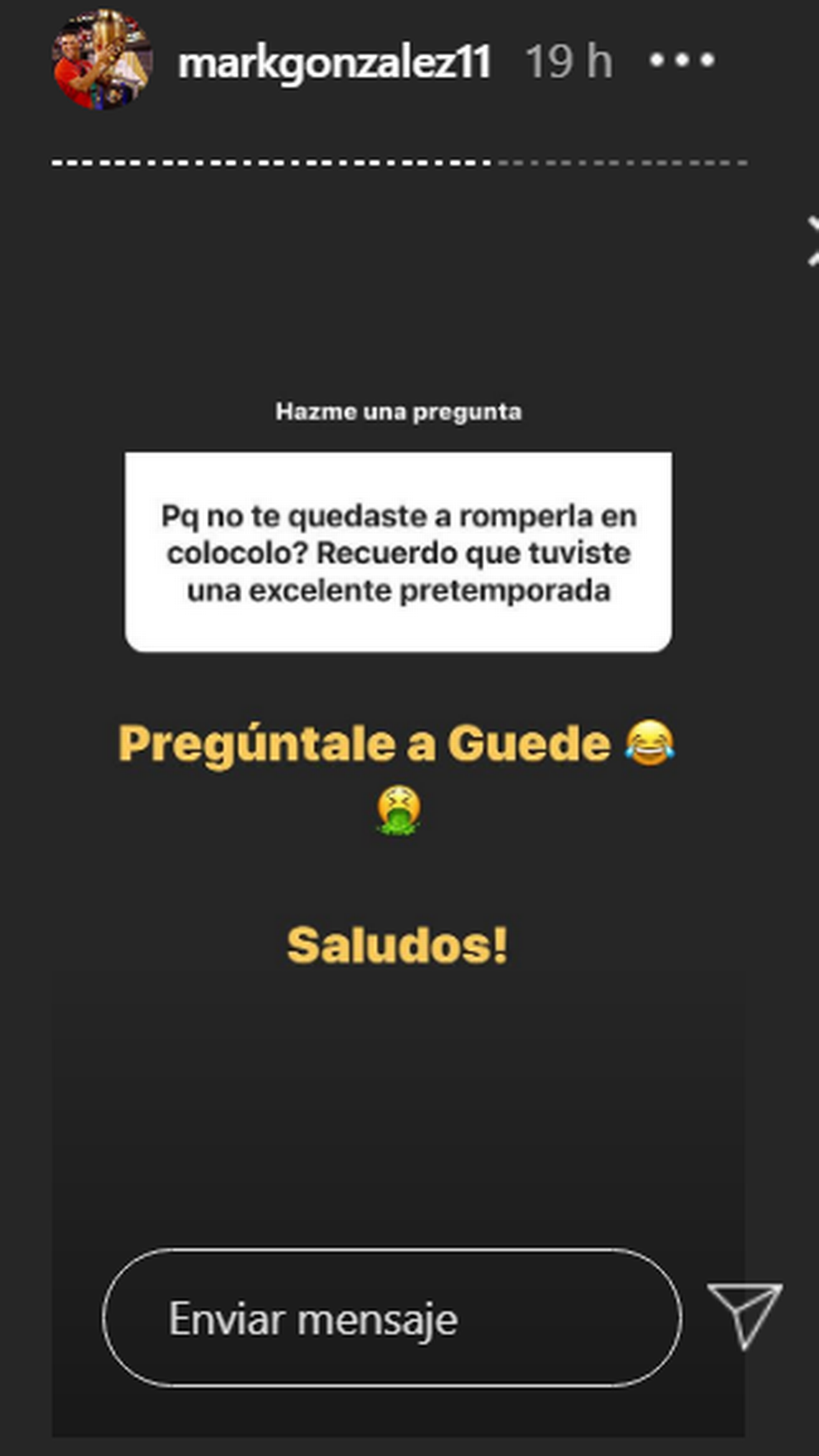The width and height of the screenshot is (819, 1456).
Task: Open the markgonzalez11 username link
Action: coord(334,62)
